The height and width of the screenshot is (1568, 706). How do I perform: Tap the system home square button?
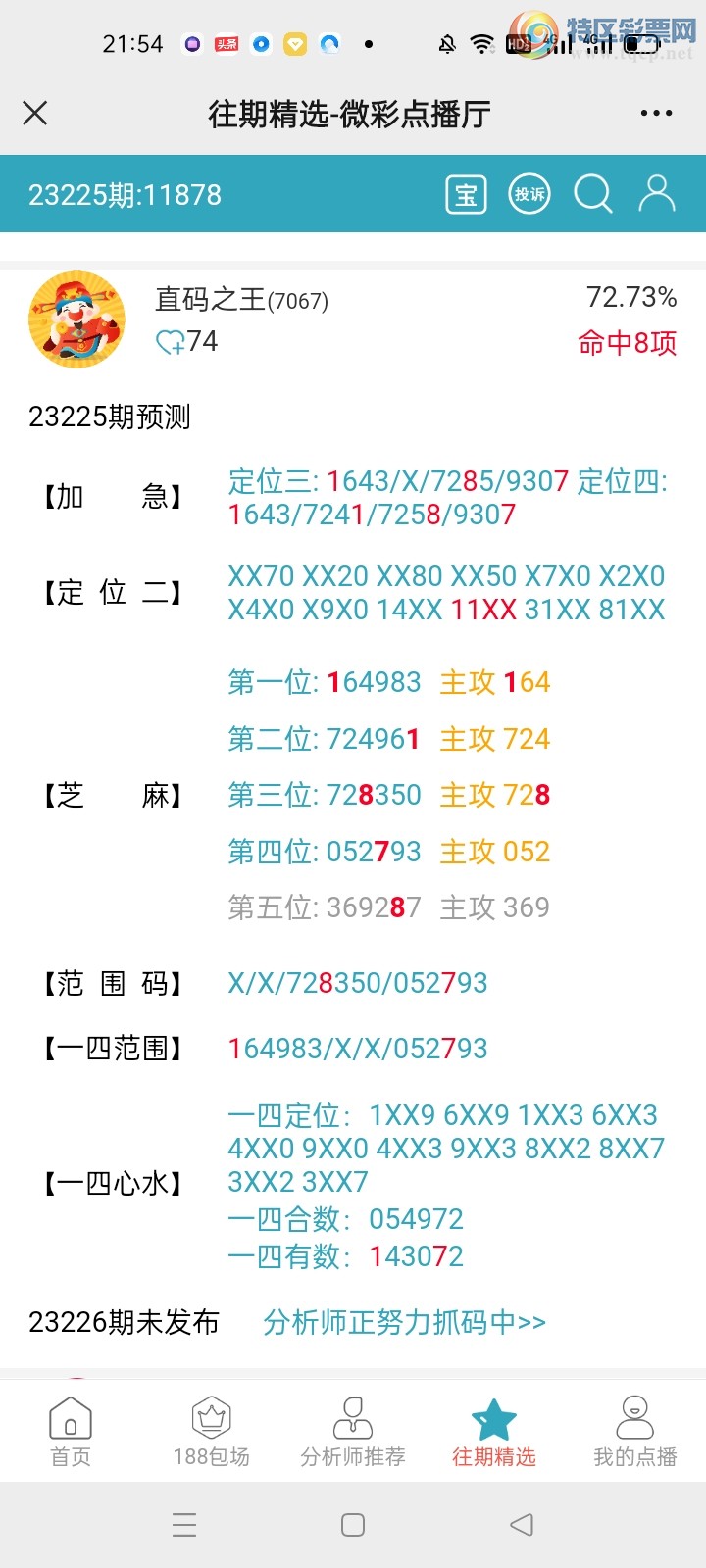coord(353,1525)
